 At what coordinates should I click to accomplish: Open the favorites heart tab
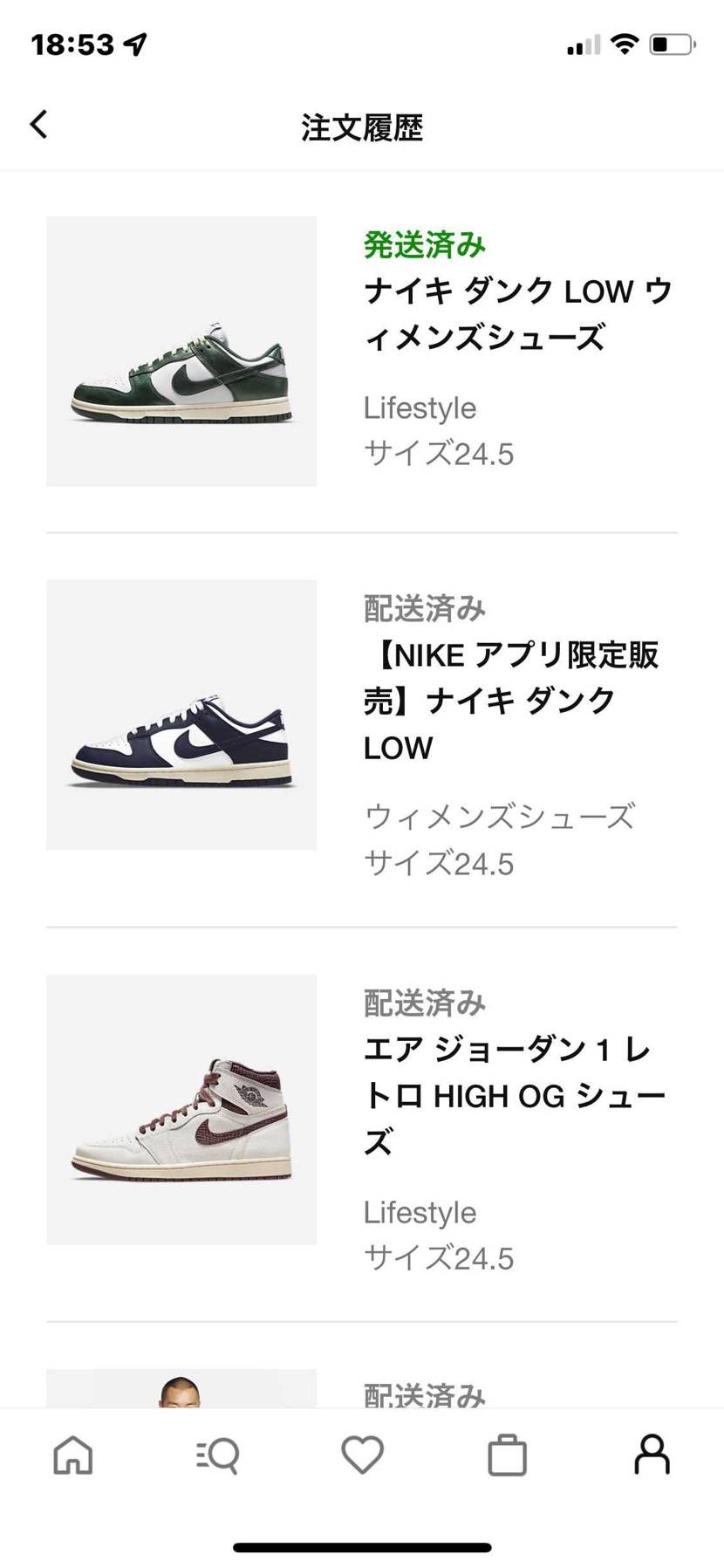362,1455
